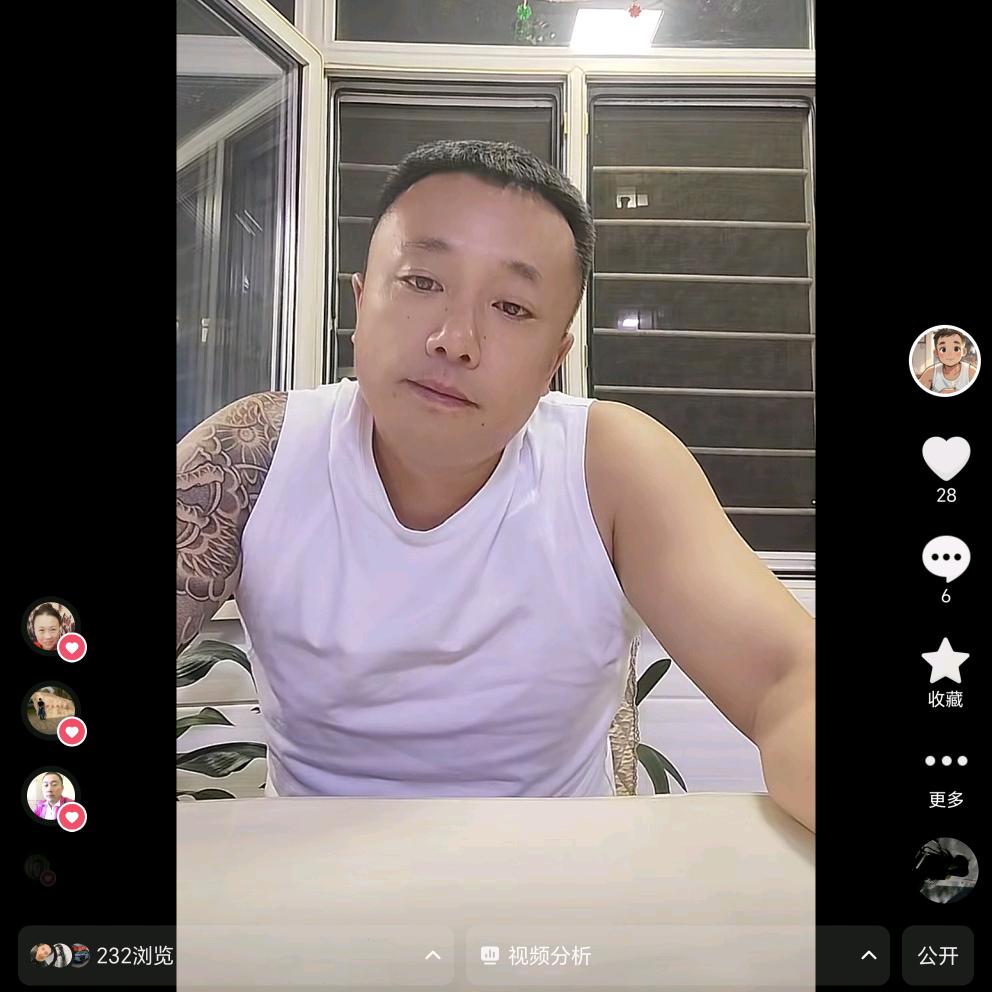Change the 公开 visibility setting

pos(937,955)
